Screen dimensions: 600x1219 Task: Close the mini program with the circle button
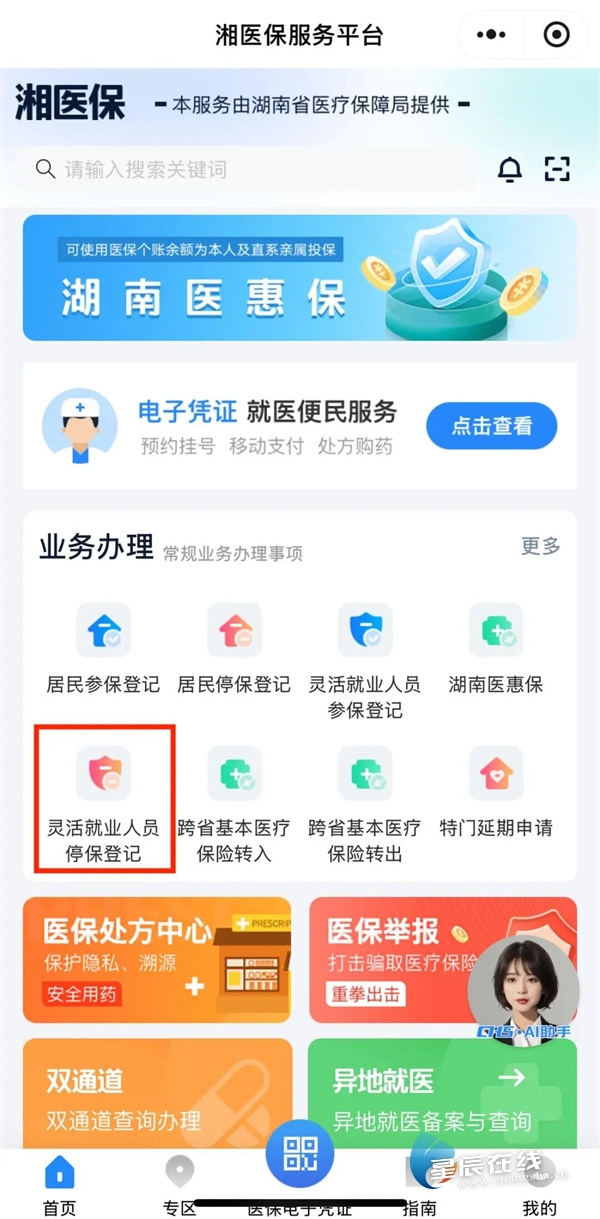(x=556, y=36)
